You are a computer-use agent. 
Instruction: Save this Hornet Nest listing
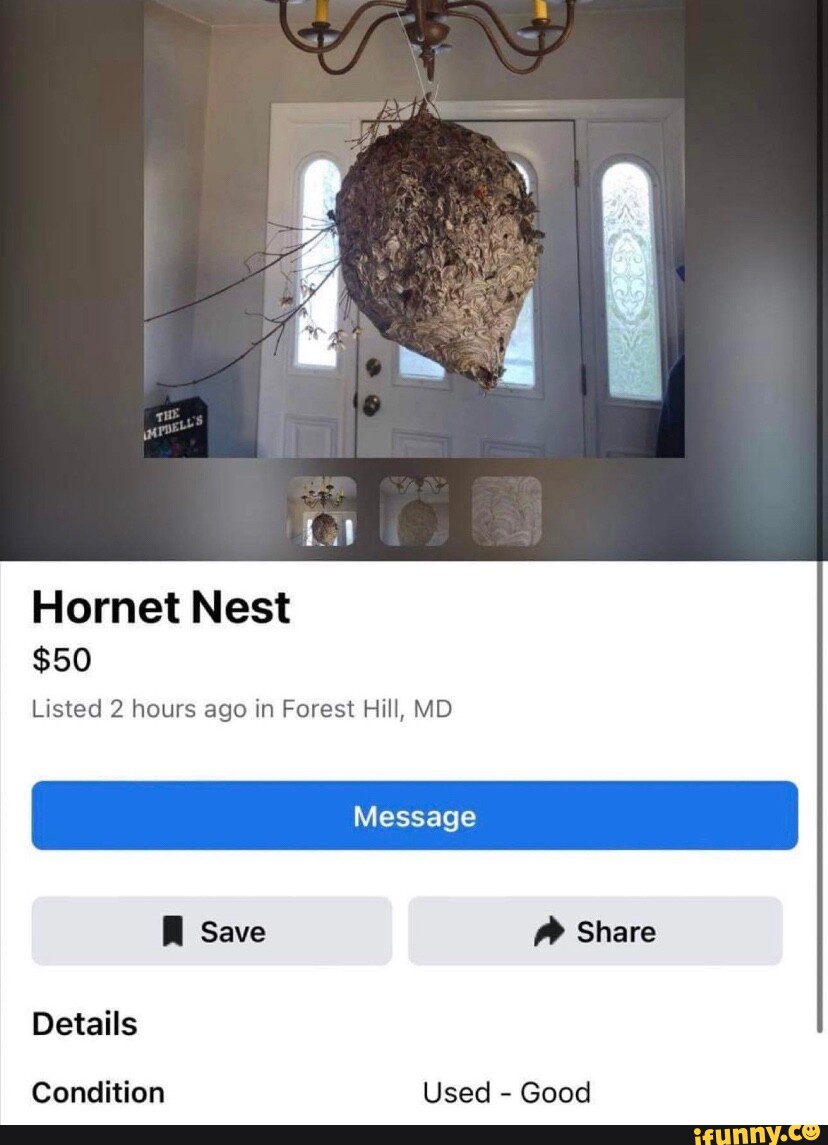coord(211,931)
